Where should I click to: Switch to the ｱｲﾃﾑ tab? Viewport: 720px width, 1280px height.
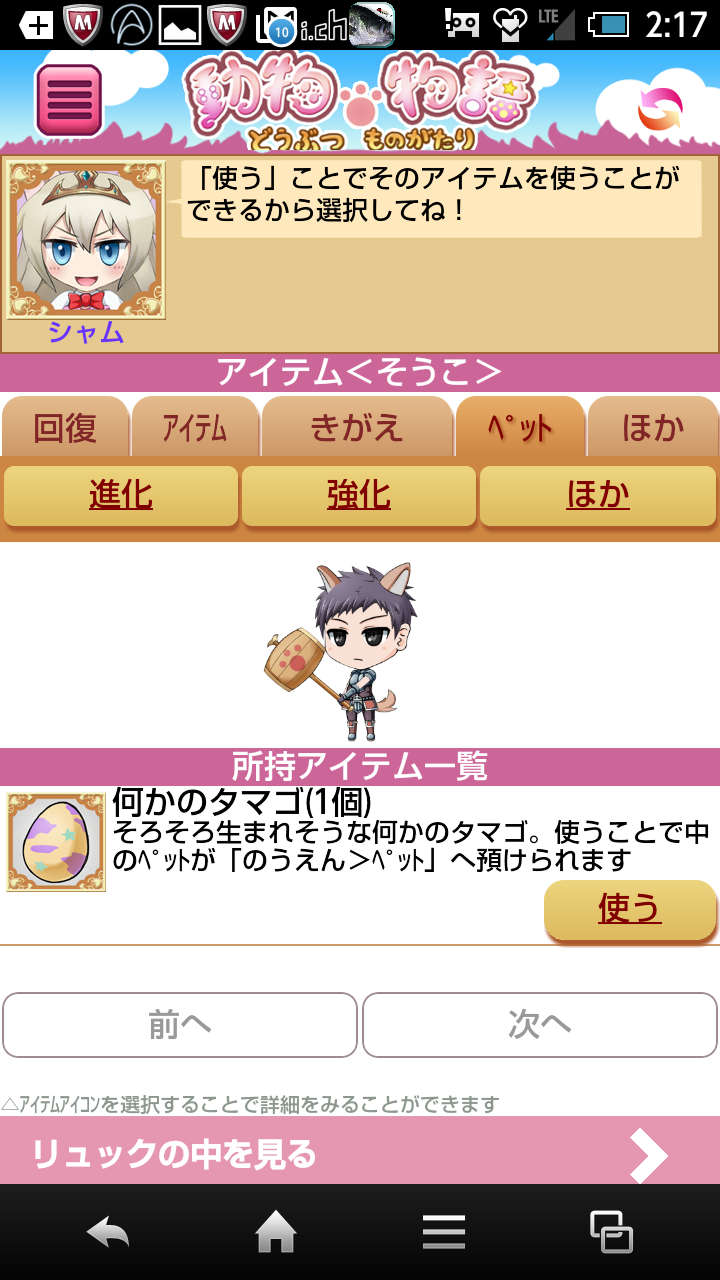195,428
